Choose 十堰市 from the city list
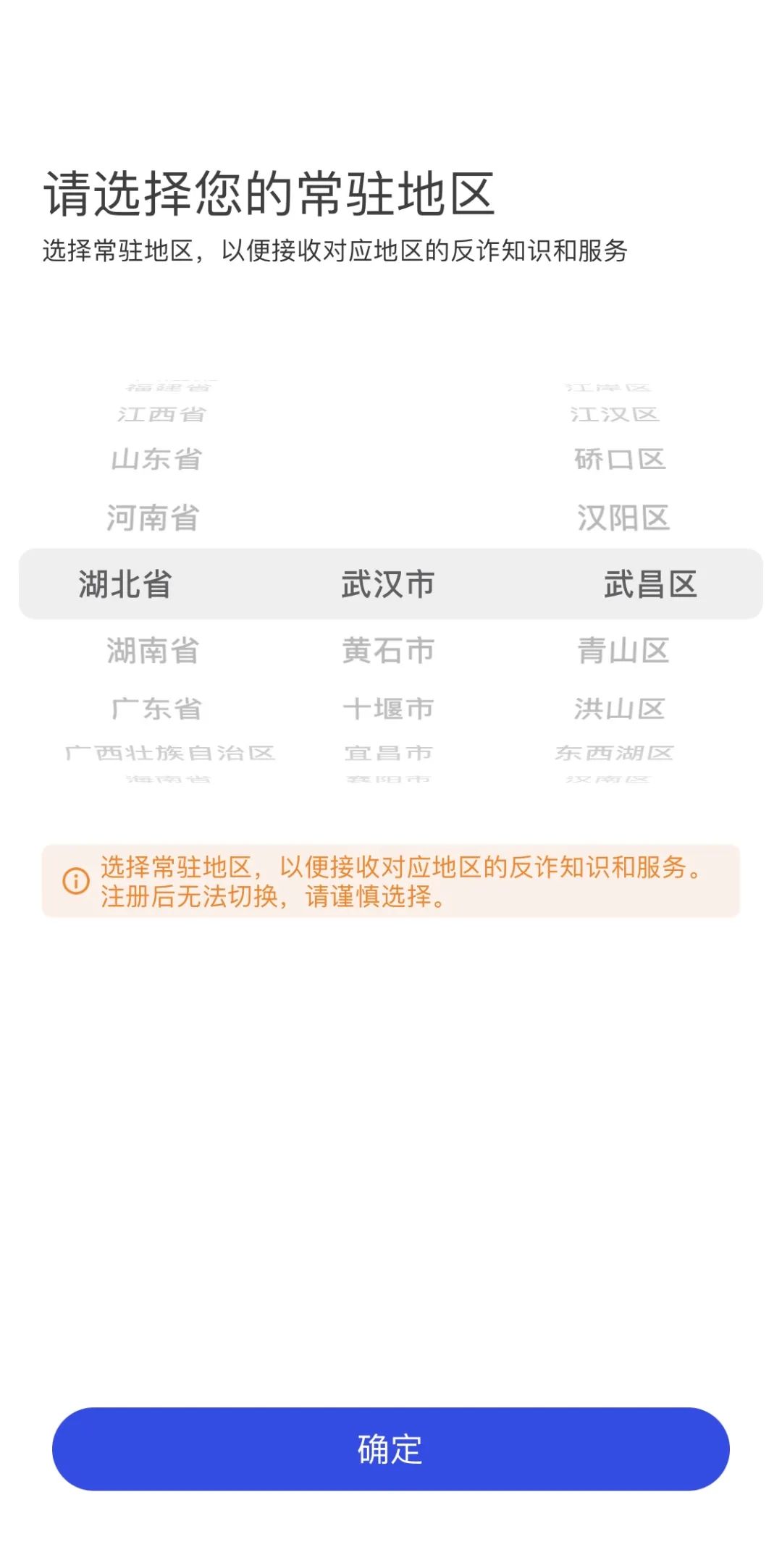The image size is (782, 1568). pos(388,708)
